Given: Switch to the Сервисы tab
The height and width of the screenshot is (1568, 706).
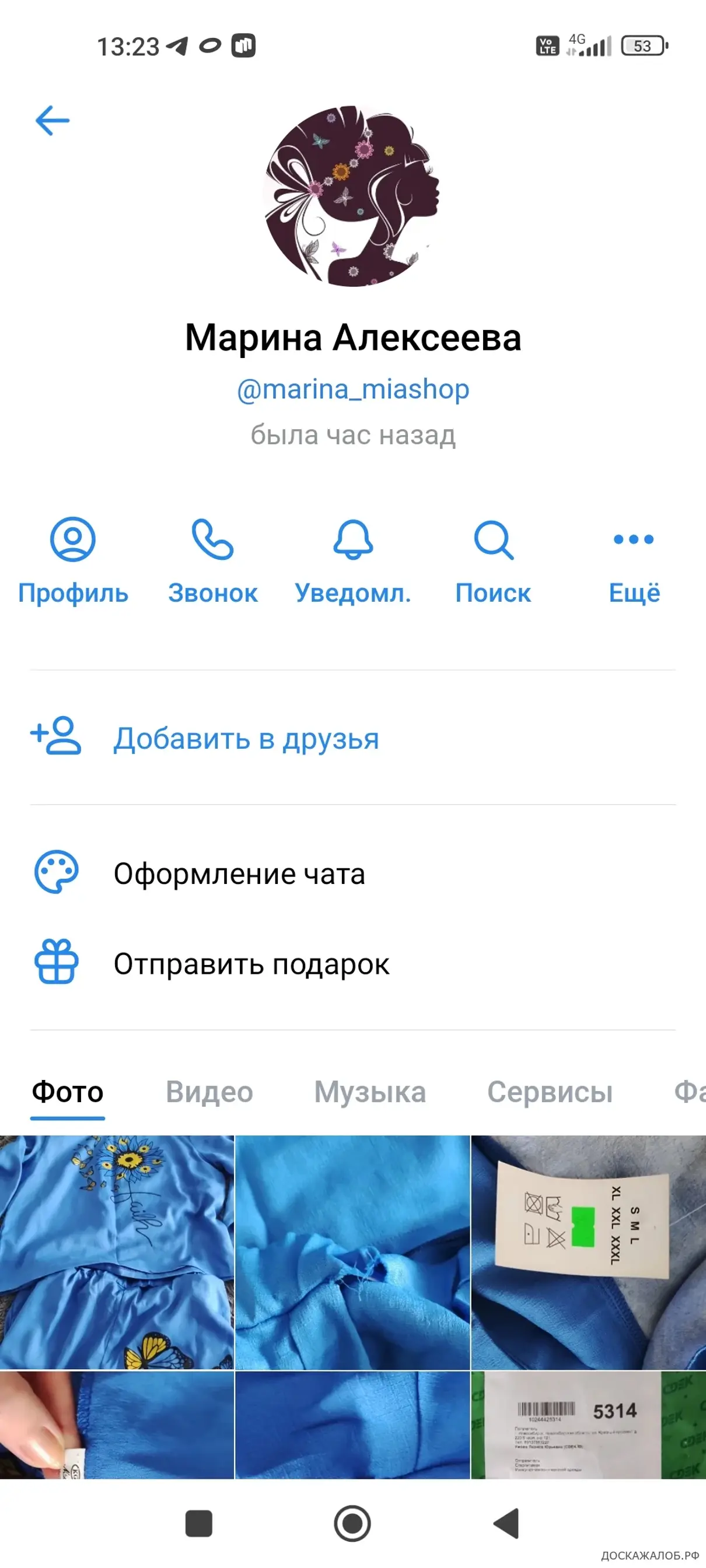Looking at the screenshot, I should tap(550, 1092).
